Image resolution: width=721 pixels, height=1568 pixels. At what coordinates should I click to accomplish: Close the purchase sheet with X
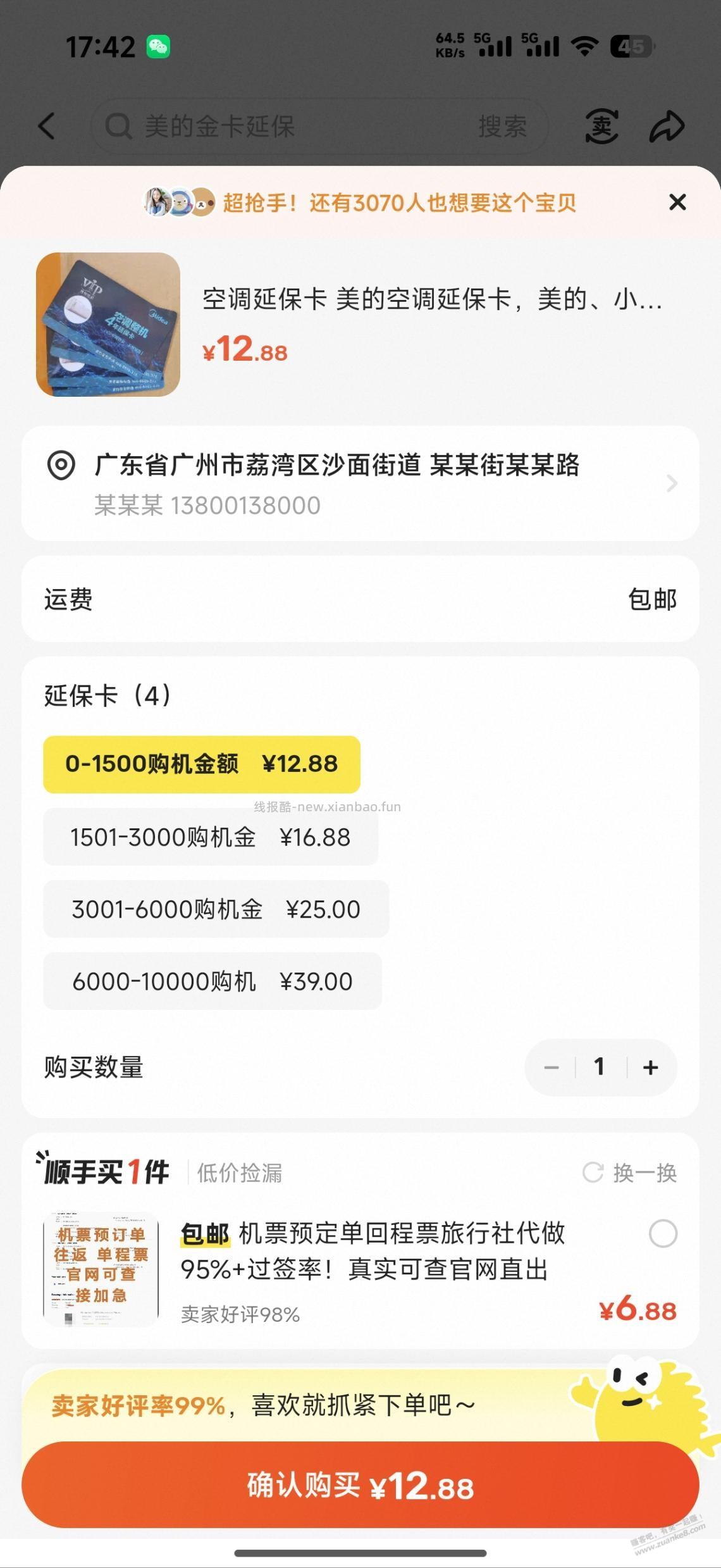coord(677,202)
